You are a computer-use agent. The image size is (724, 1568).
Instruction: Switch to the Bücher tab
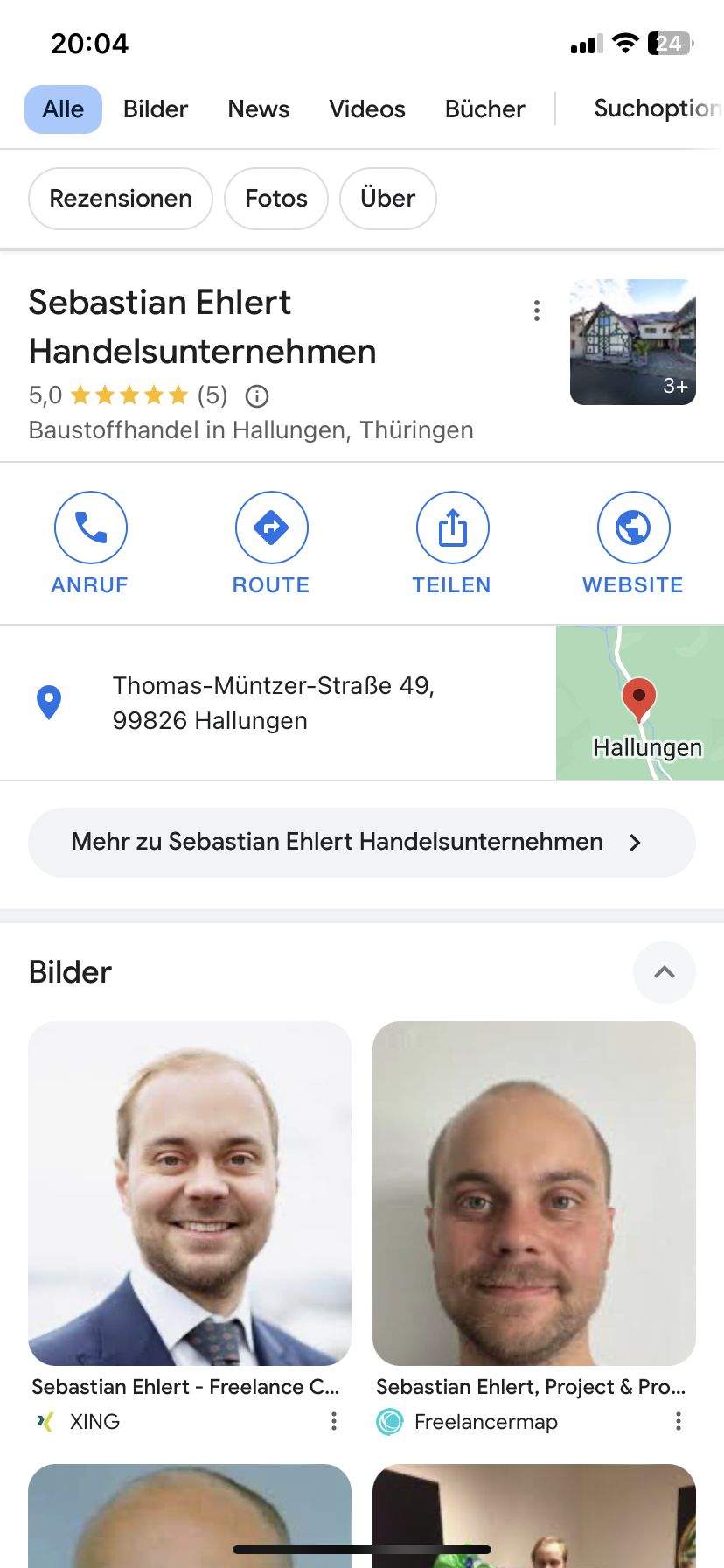(x=484, y=109)
